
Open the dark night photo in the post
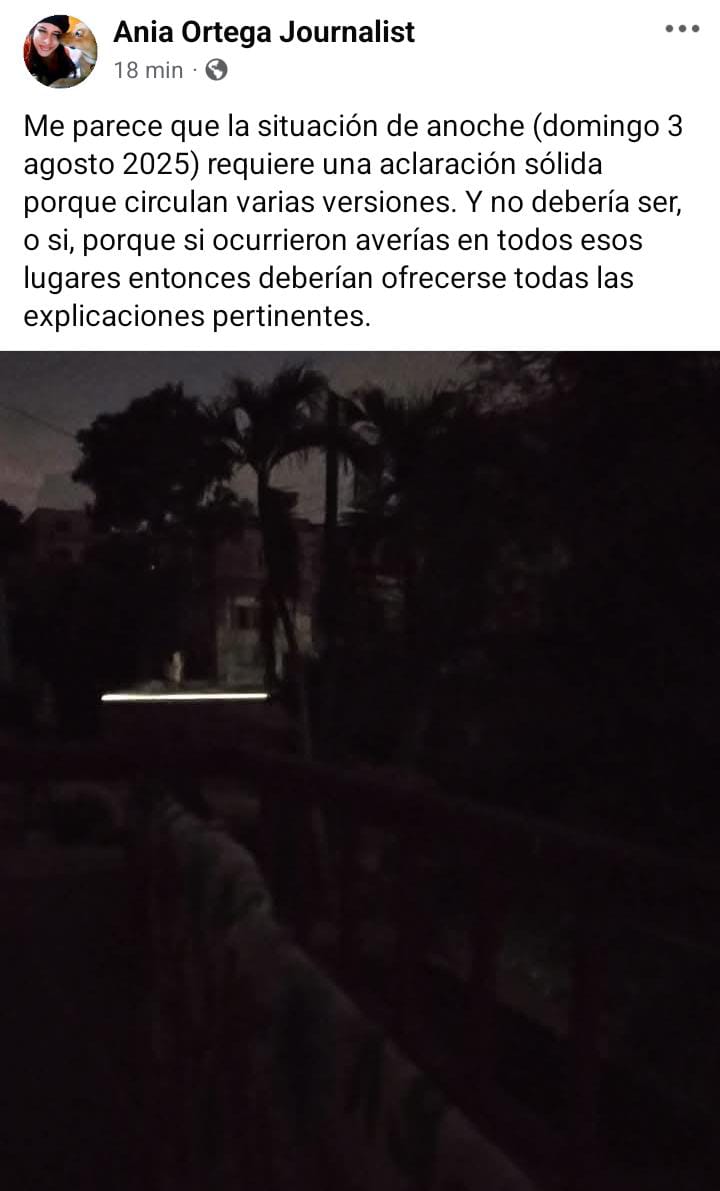[x=360, y=770]
